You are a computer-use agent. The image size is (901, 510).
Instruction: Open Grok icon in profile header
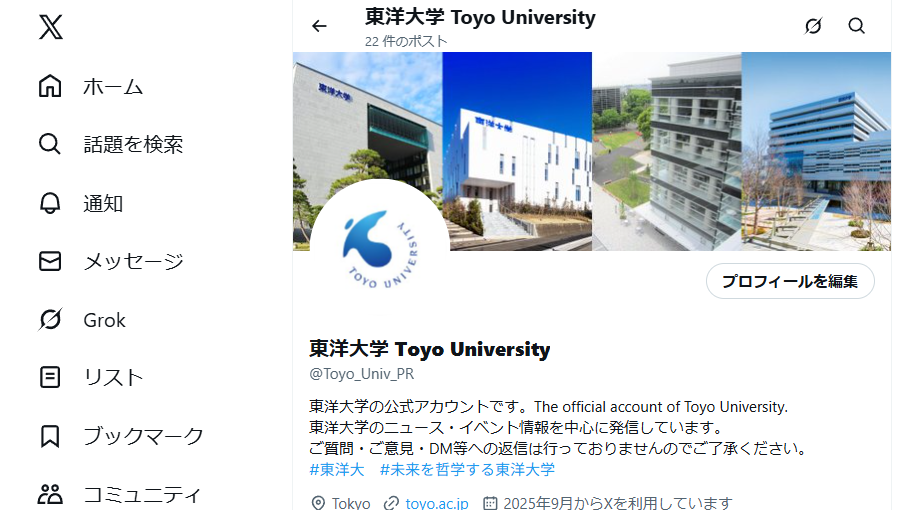[x=813, y=26]
